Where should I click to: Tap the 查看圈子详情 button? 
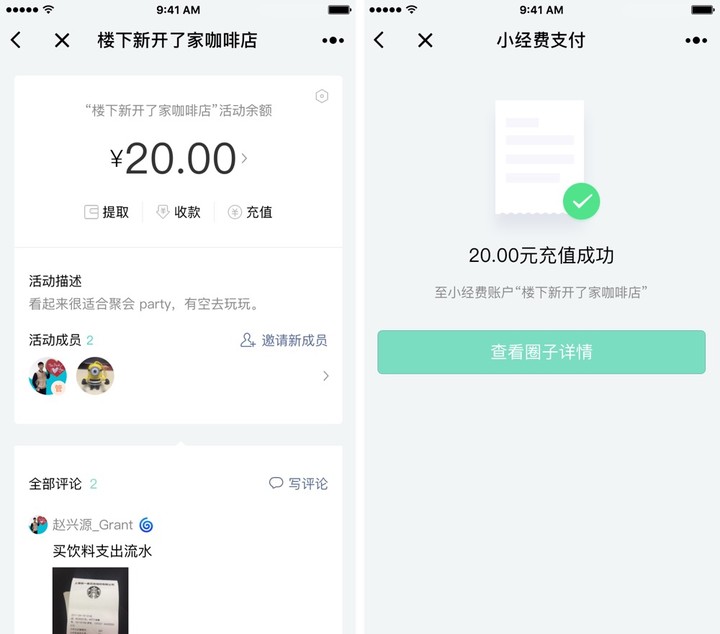click(541, 352)
